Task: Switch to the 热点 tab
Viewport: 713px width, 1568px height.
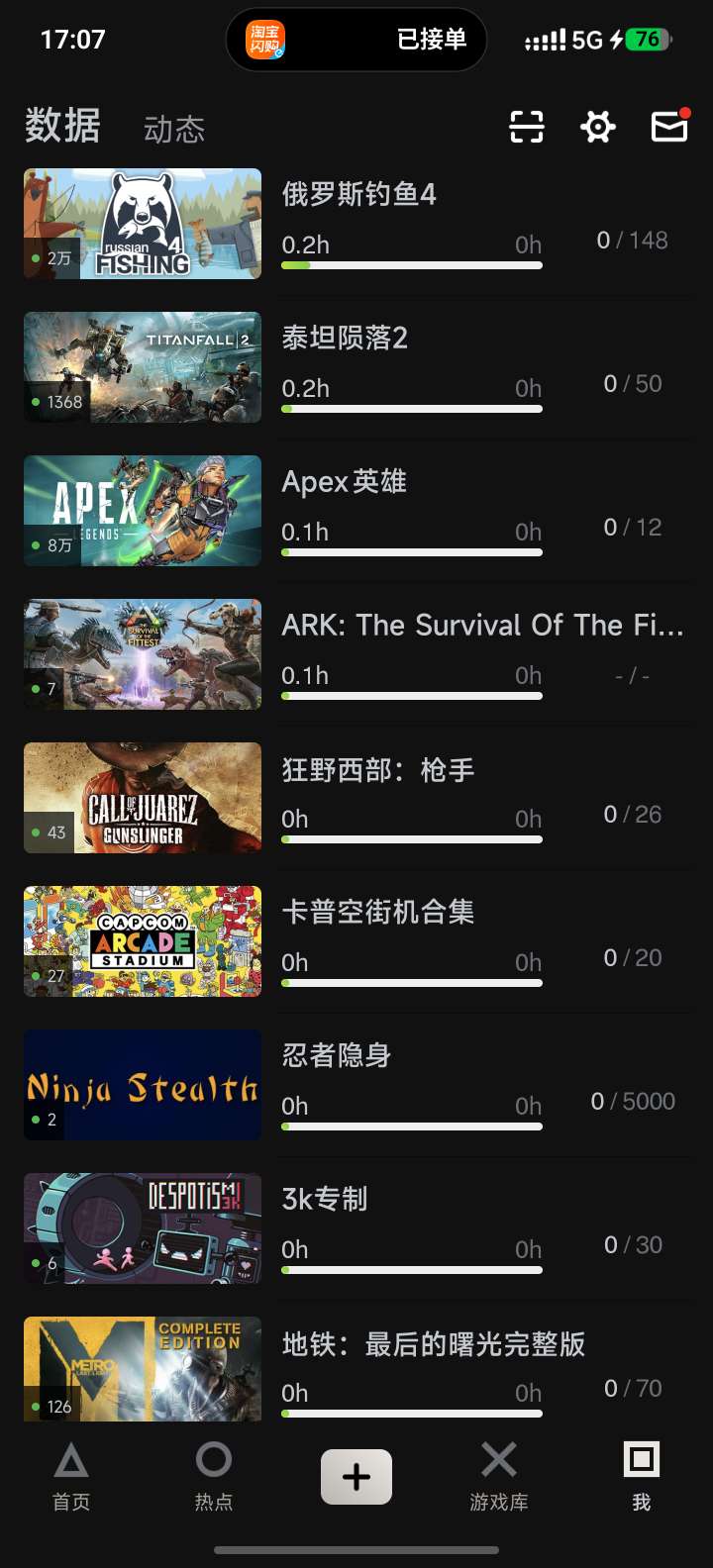Action: (x=214, y=1476)
